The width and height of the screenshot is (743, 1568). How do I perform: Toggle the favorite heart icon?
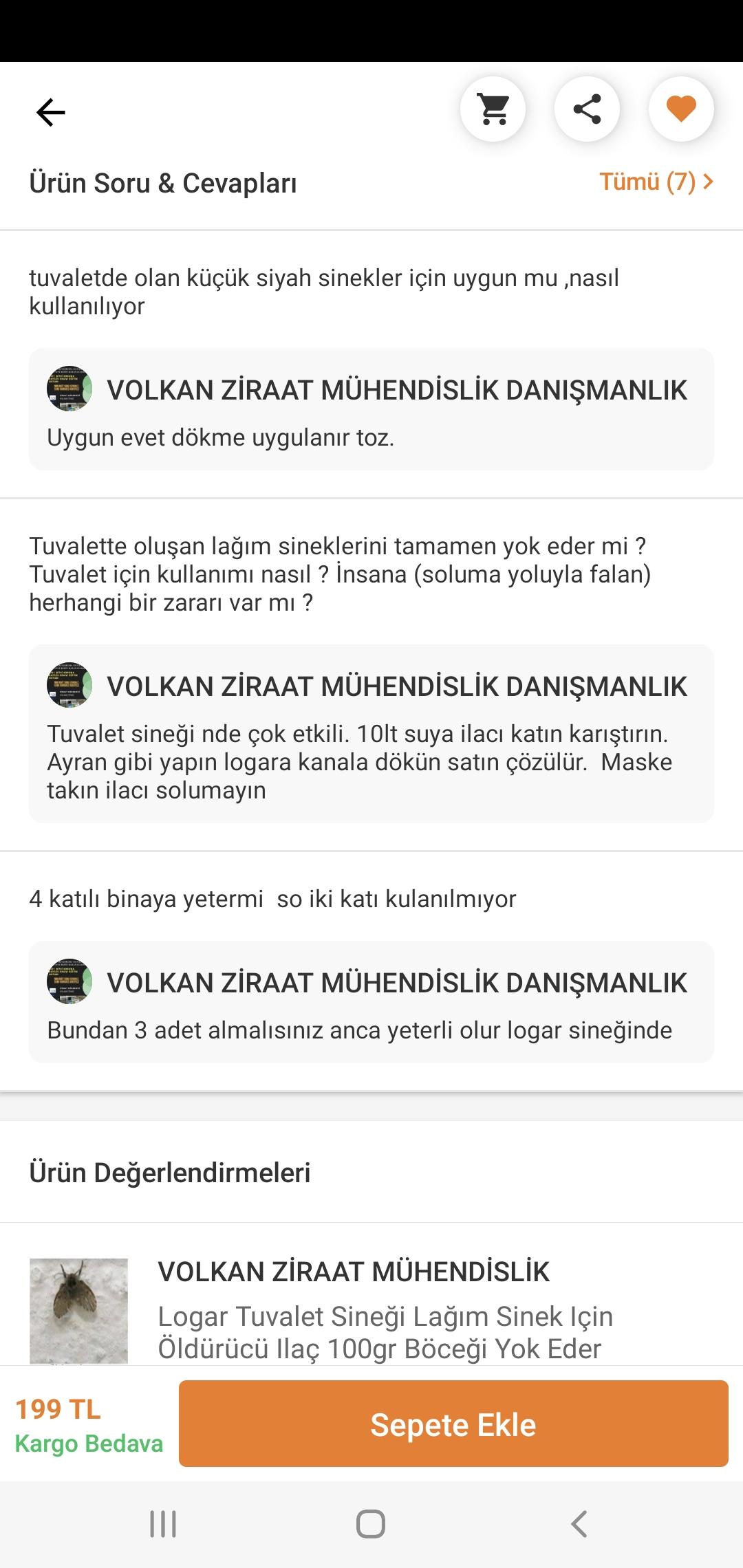pos(681,109)
